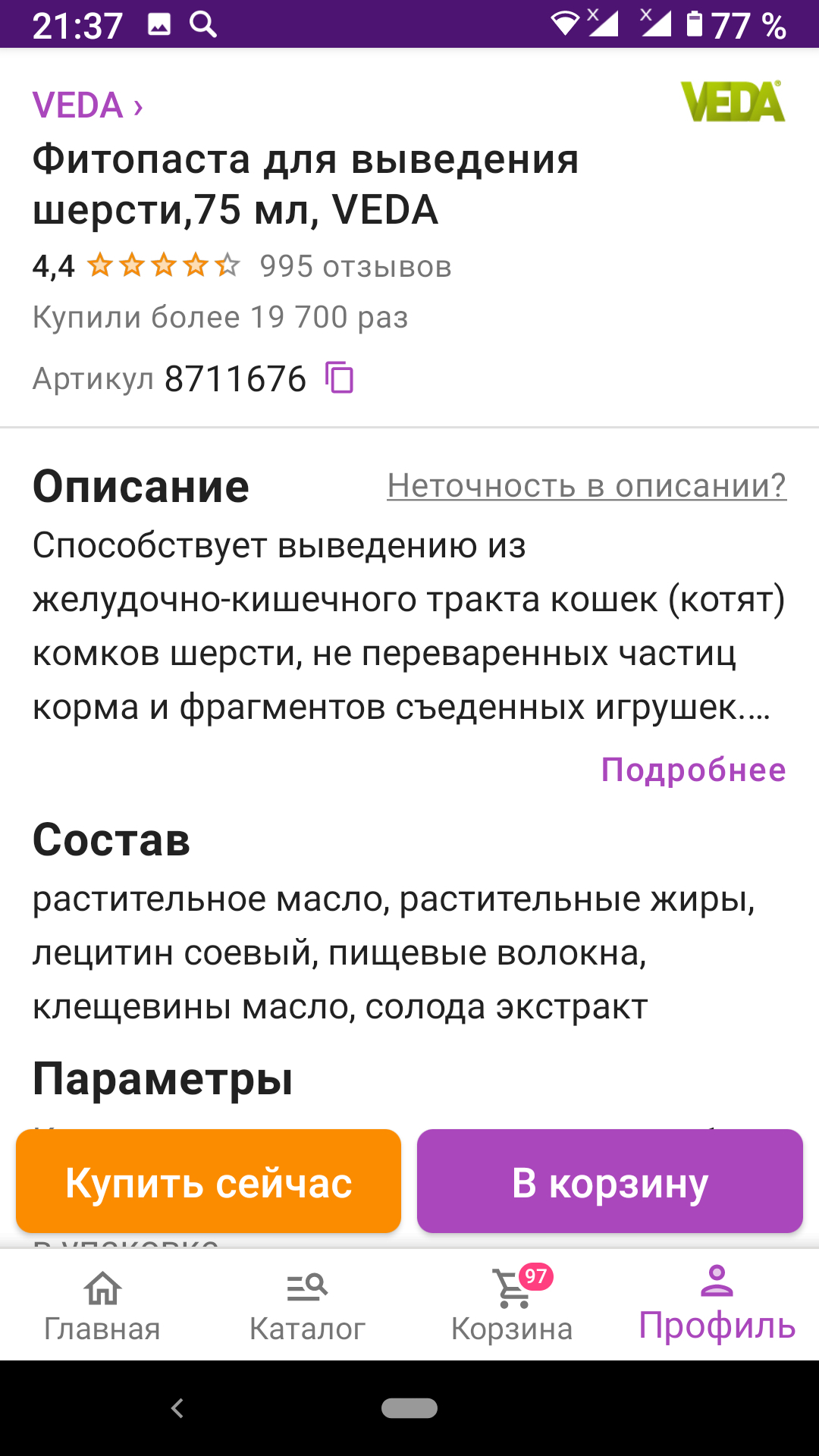
Task: Report via Неточность в описании link
Action: [x=586, y=485]
